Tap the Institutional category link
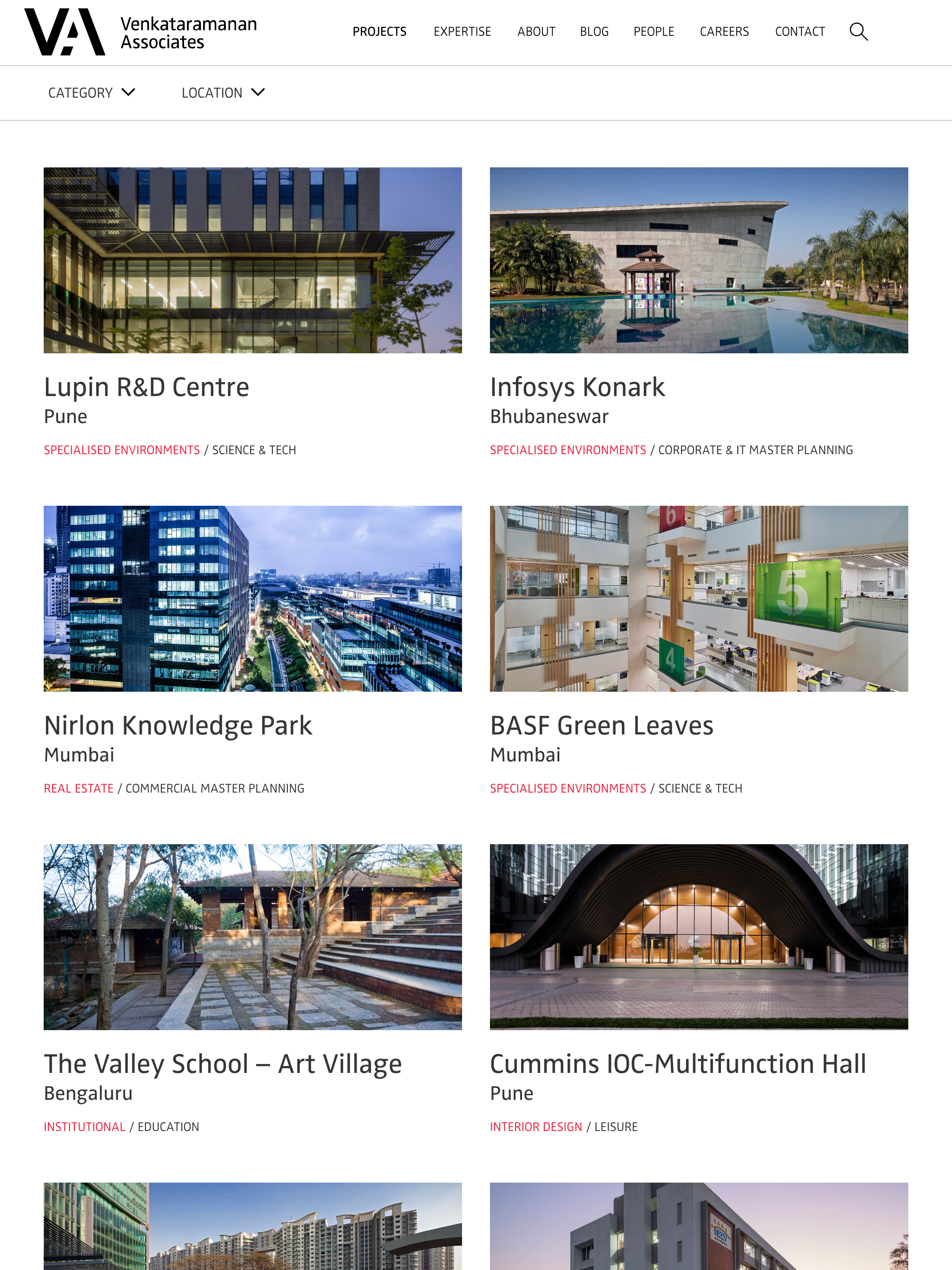The width and height of the screenshot is (952, 1270). [x=85, y=1126]
